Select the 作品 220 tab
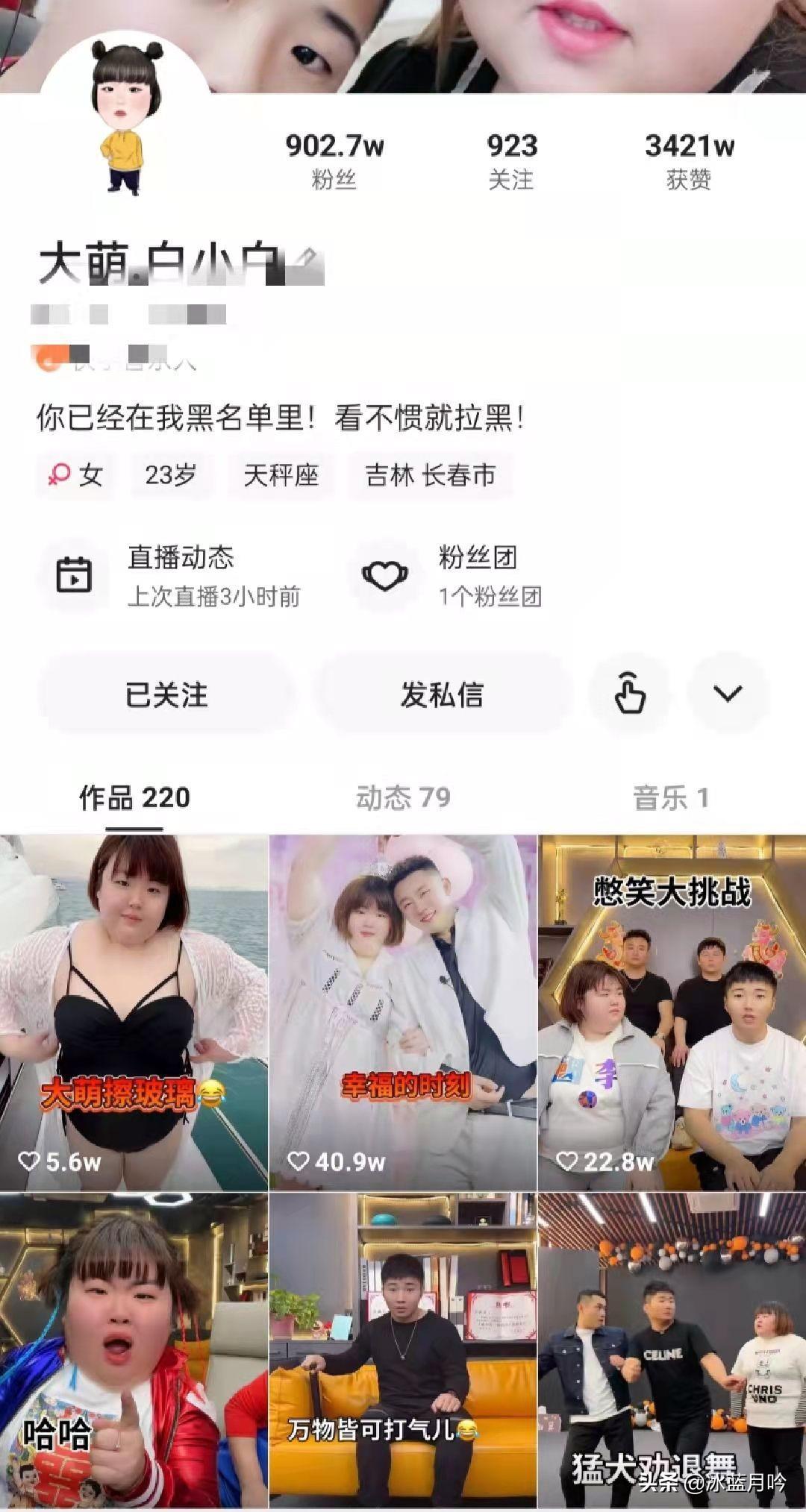 pos(134,797)
